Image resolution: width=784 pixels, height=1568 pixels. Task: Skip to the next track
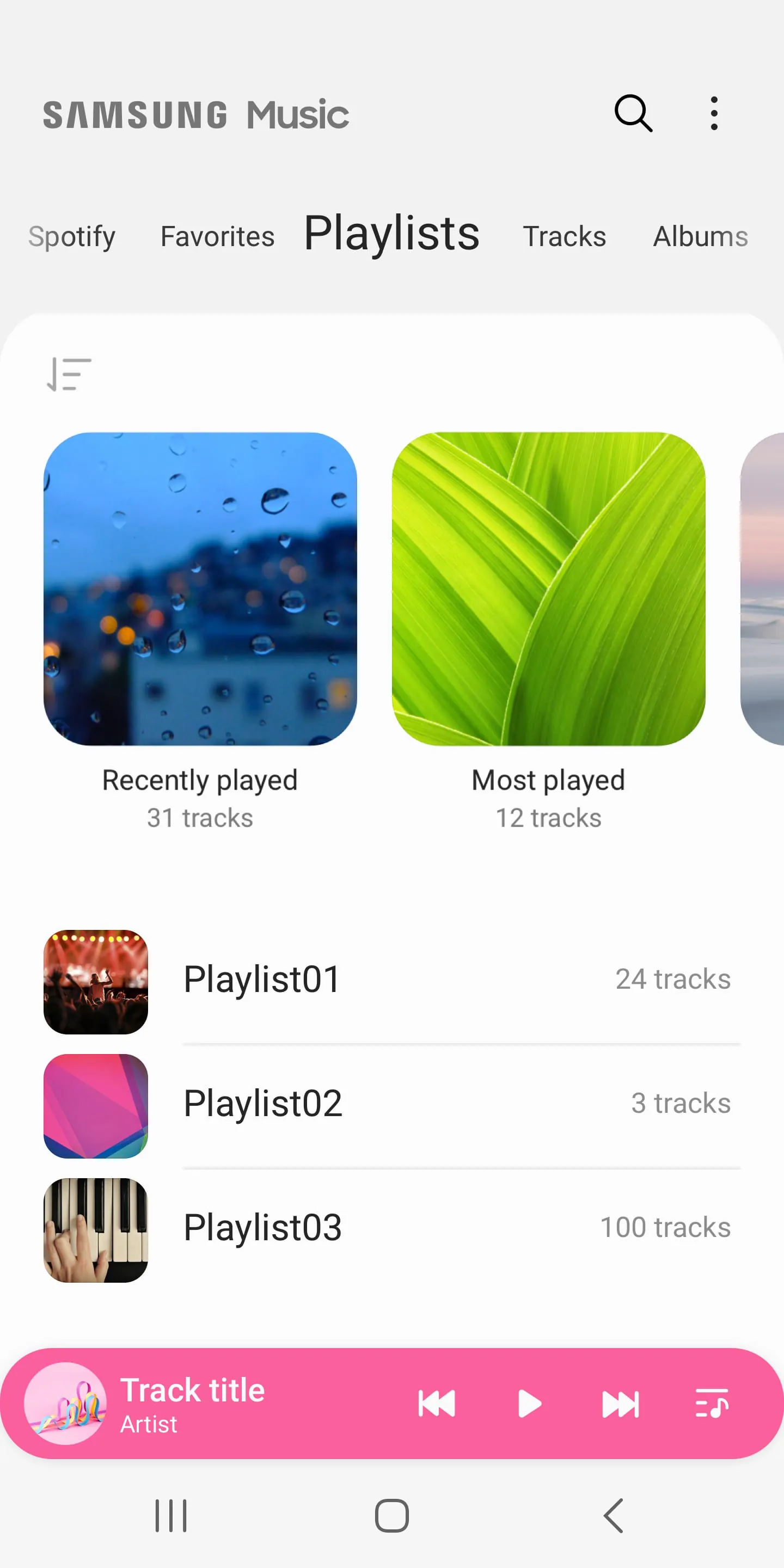pyautogui.click(x=621, y=1405)
